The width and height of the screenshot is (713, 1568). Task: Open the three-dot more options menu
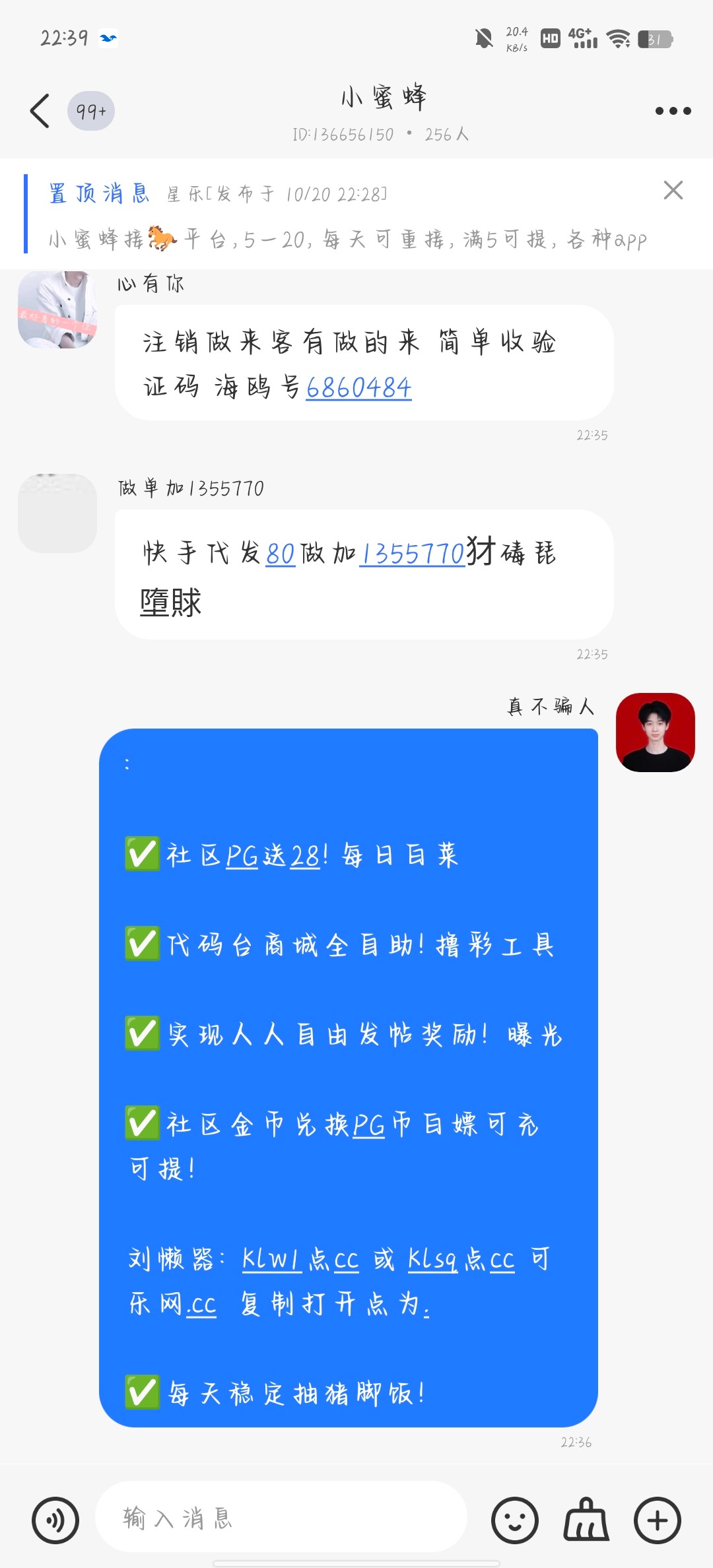coord(673,111)
